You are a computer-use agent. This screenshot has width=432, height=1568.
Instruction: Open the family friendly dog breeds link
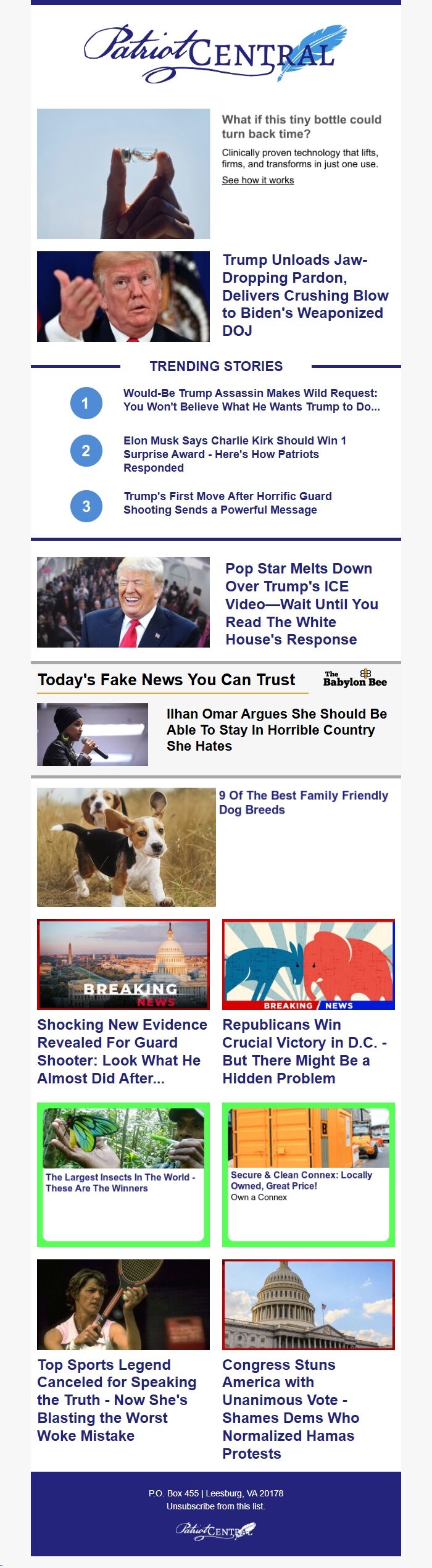point(303,803)
